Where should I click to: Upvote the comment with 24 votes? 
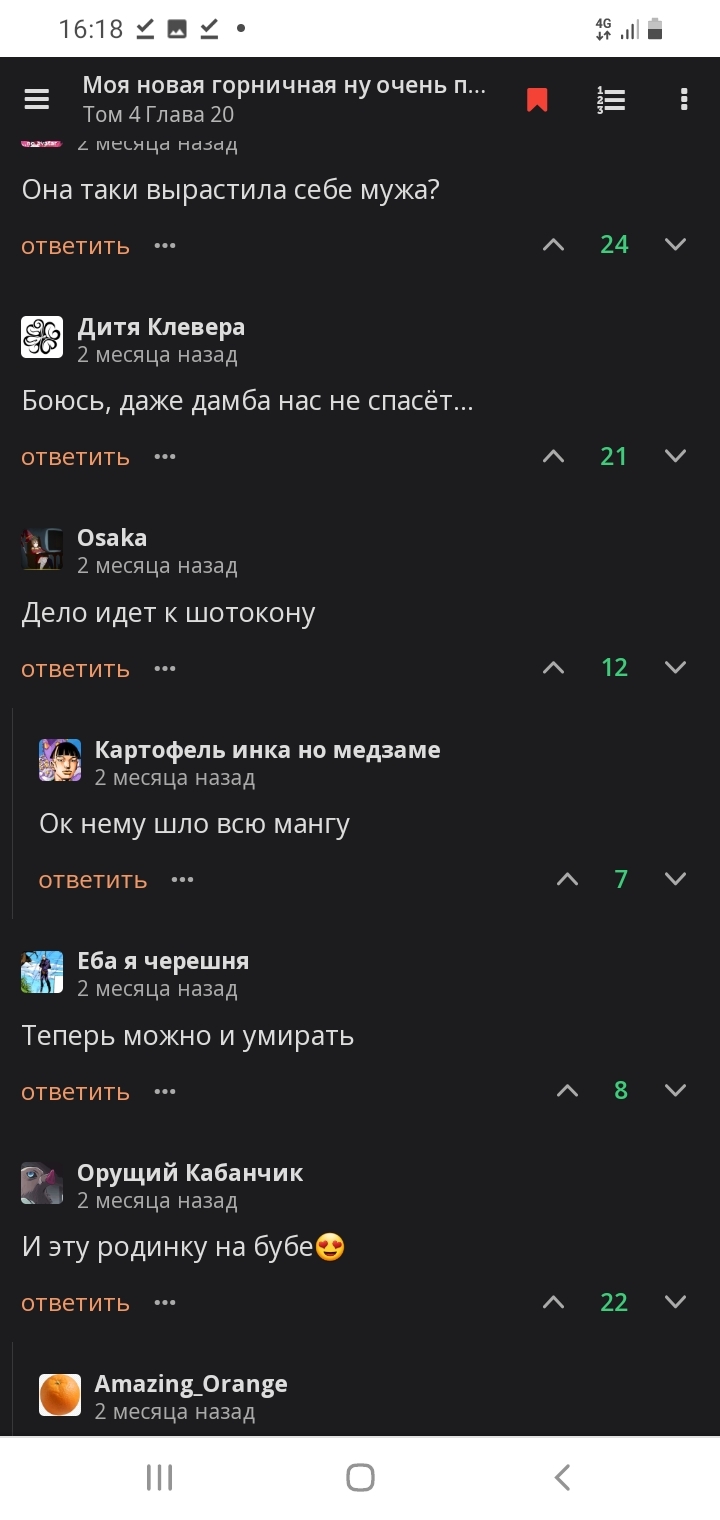tap(553, 245)
